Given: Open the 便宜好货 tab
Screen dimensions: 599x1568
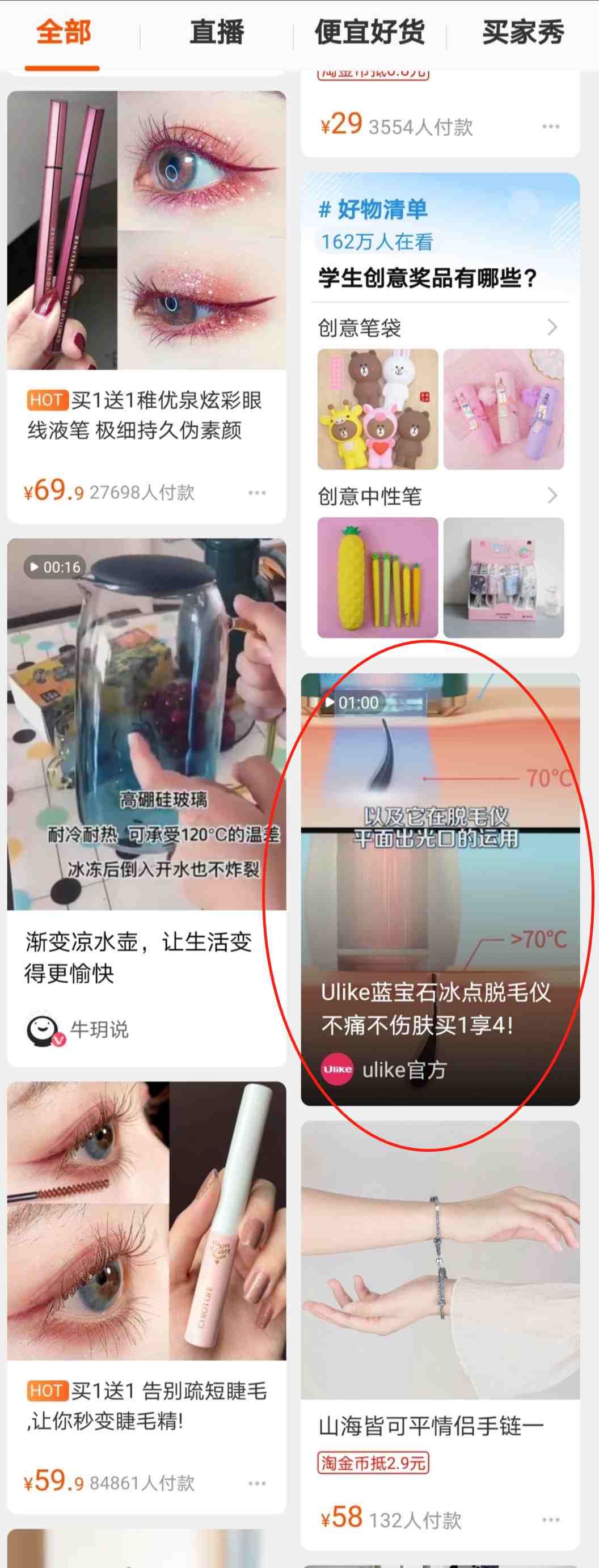Looking at the screenshot, I should [x=369, y=32].
